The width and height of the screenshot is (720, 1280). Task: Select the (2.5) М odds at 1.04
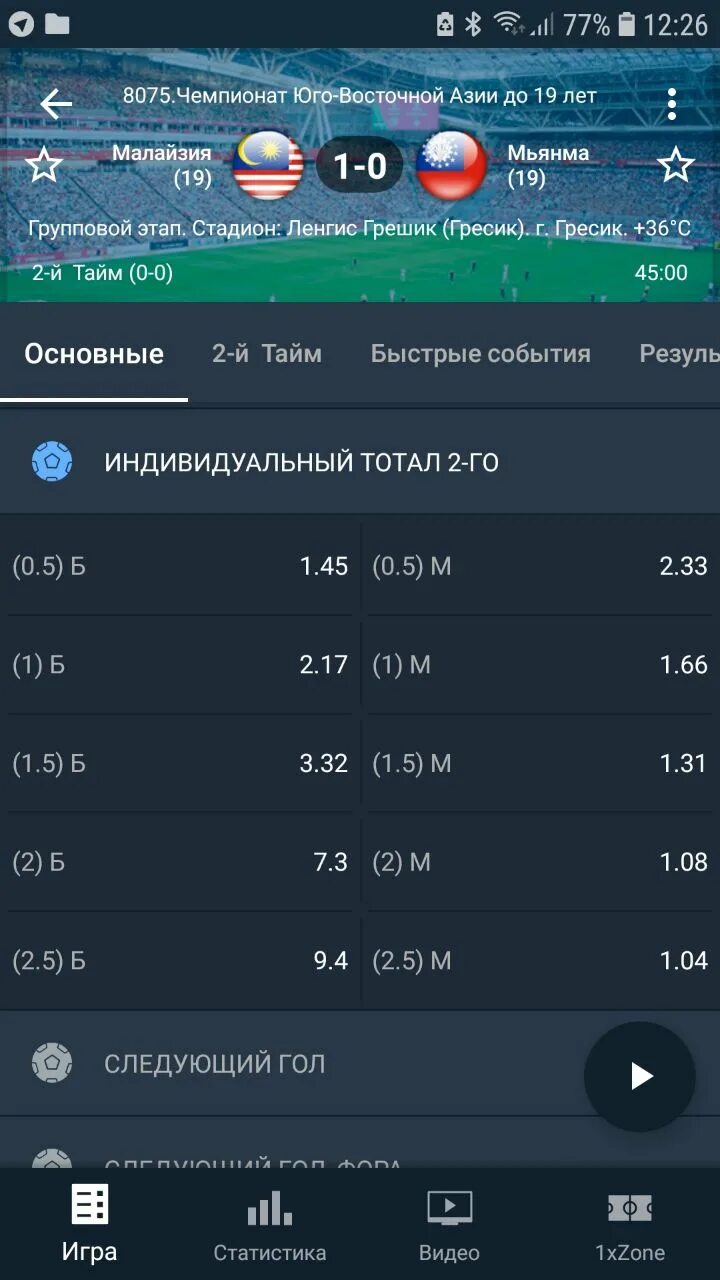540,960
